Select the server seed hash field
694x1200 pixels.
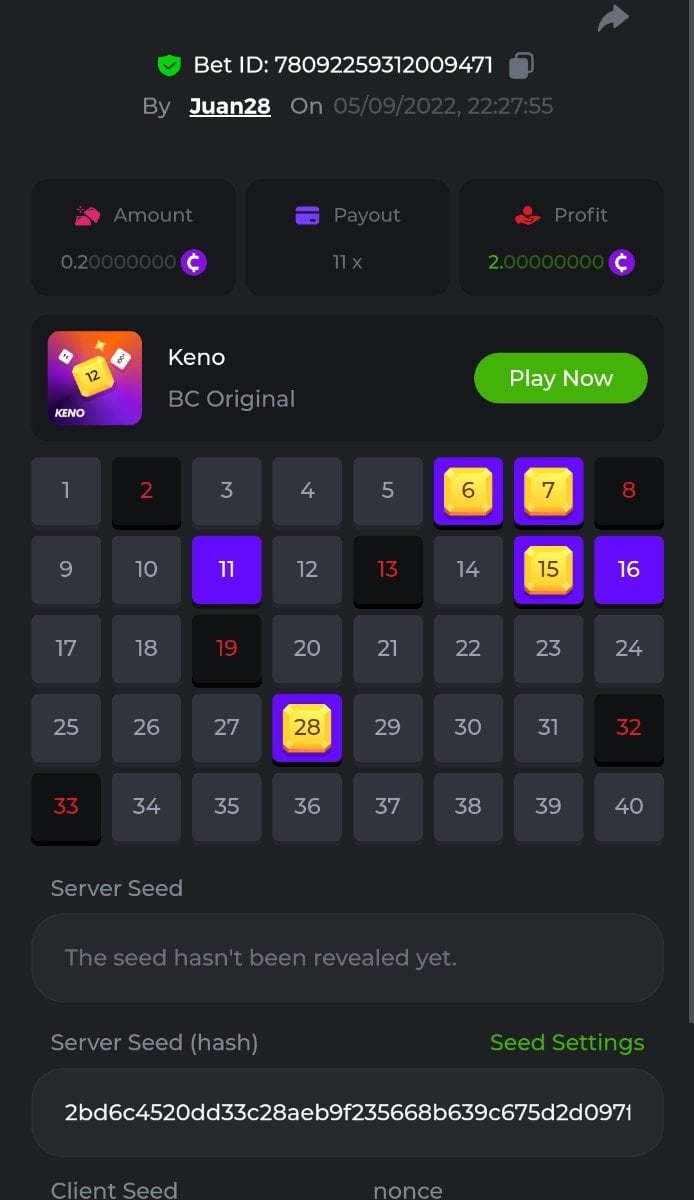347,1112
